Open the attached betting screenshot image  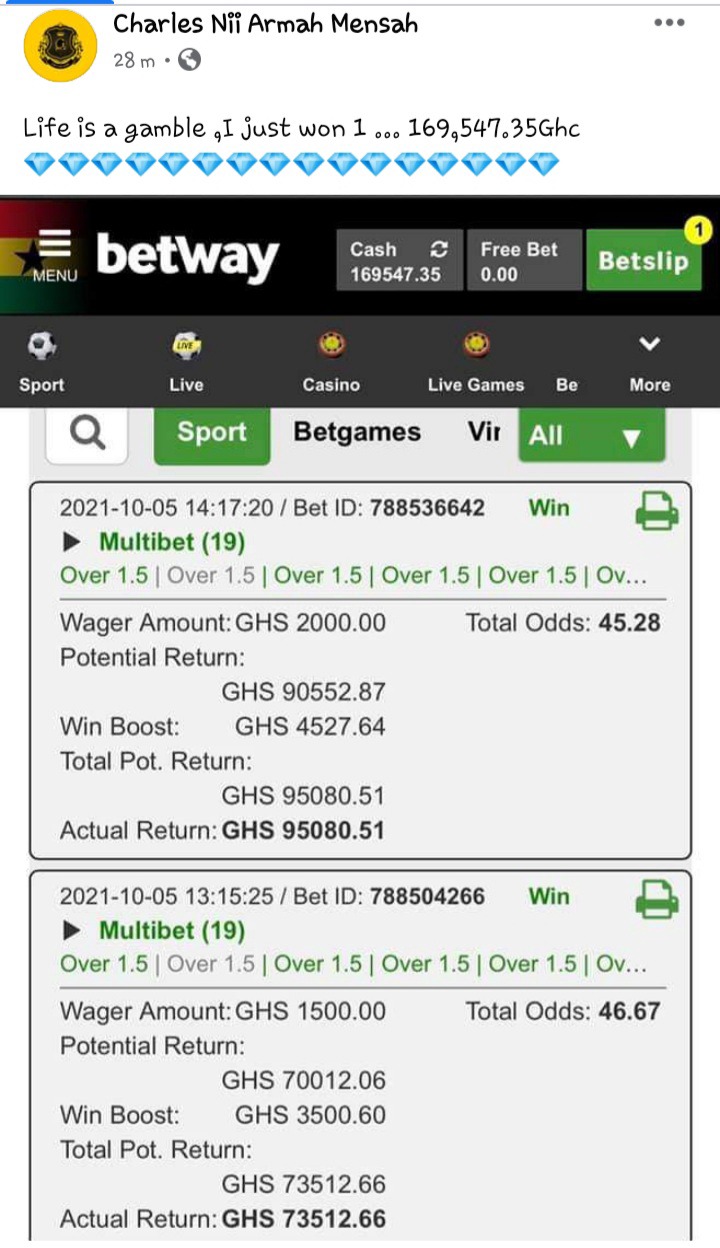(x=360, y=720)
